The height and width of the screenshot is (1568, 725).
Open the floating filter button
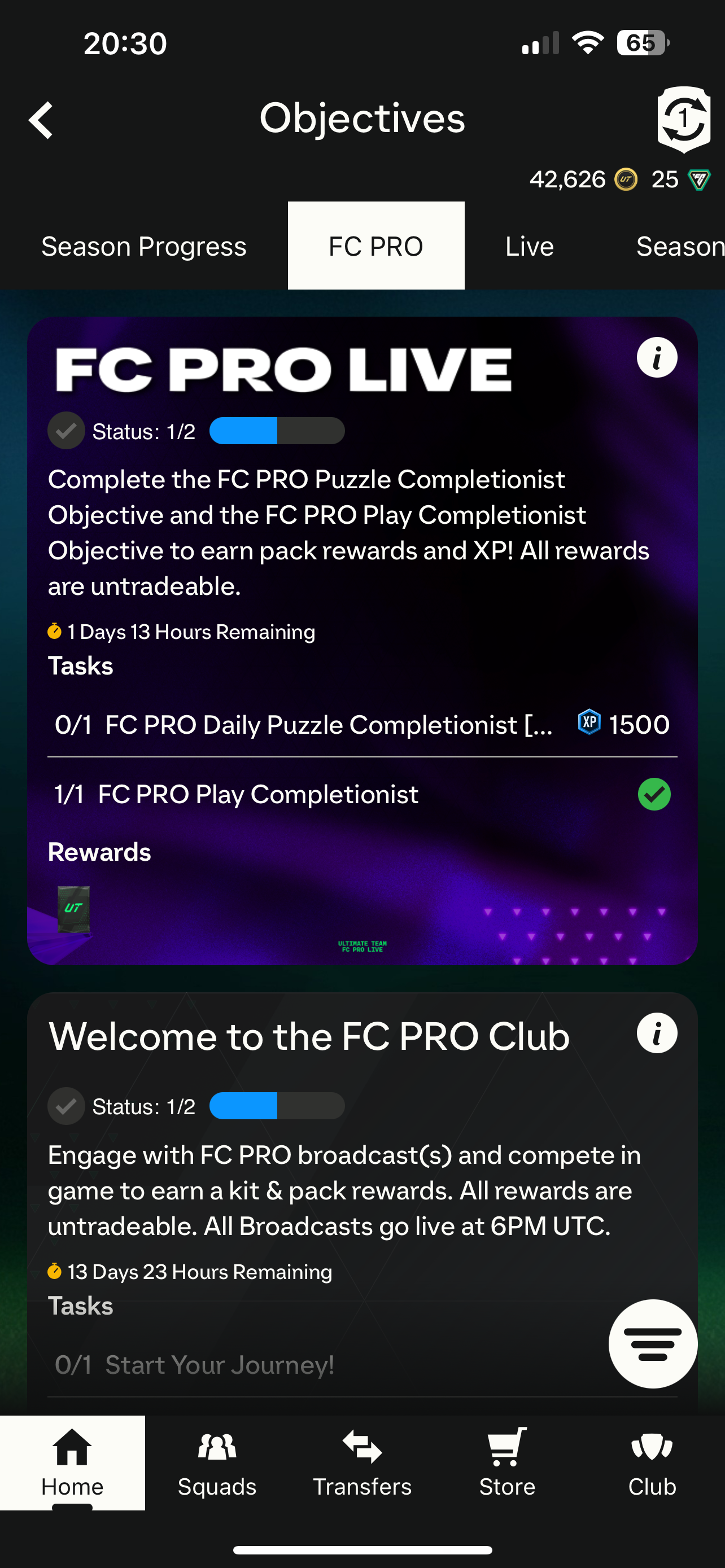[653, 1344]
